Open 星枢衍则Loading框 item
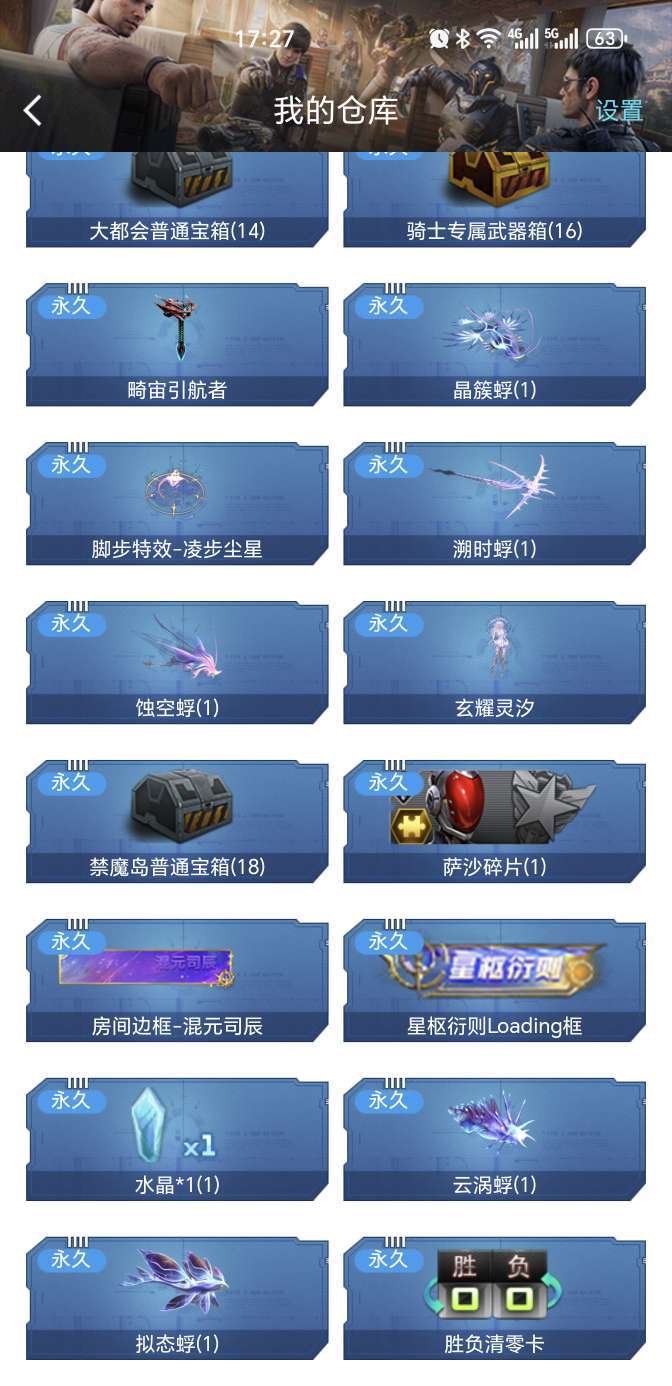The image size is (672, 1386). 494,981
